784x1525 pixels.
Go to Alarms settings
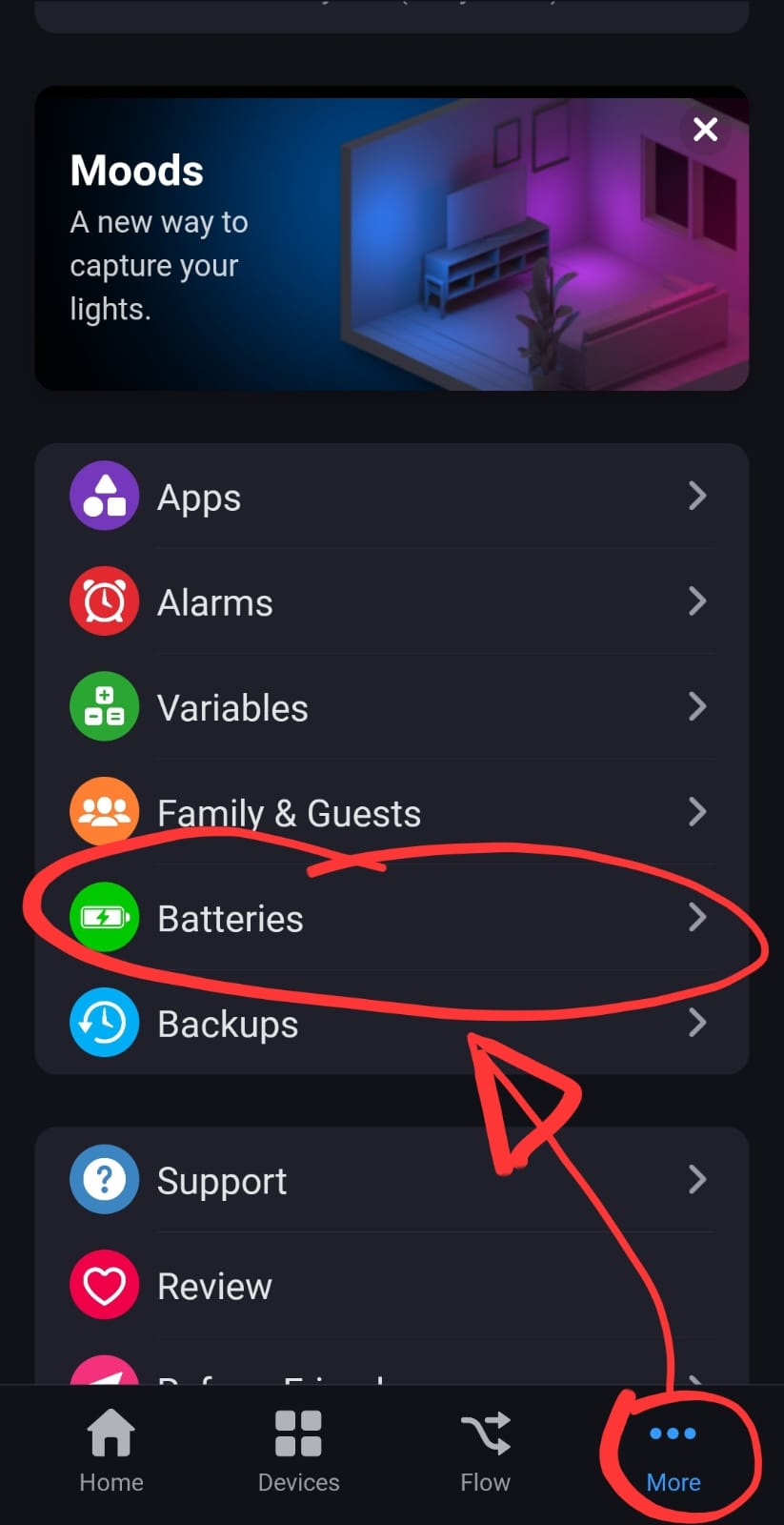pos(391,602)
